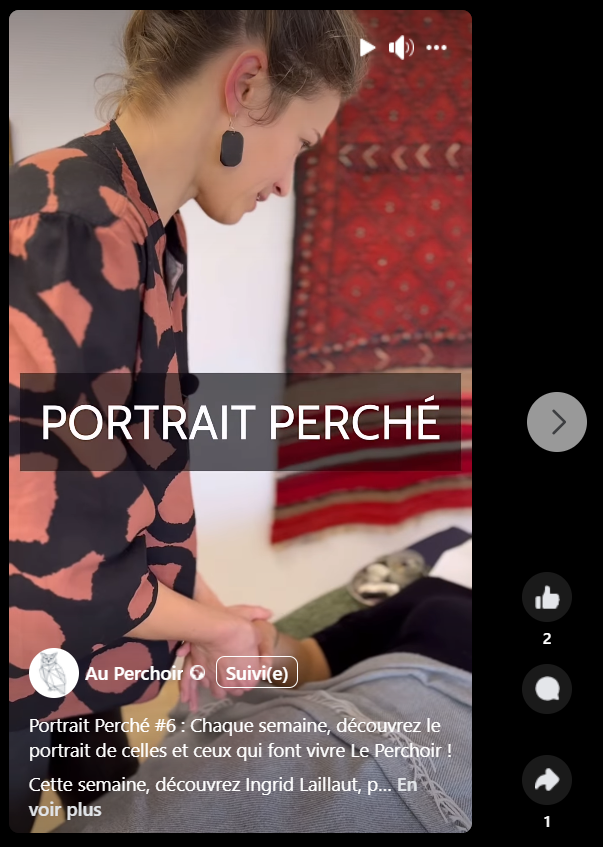Open the three-dot overflow menu
The image size is (603, 847).
[x=437, y=48]
